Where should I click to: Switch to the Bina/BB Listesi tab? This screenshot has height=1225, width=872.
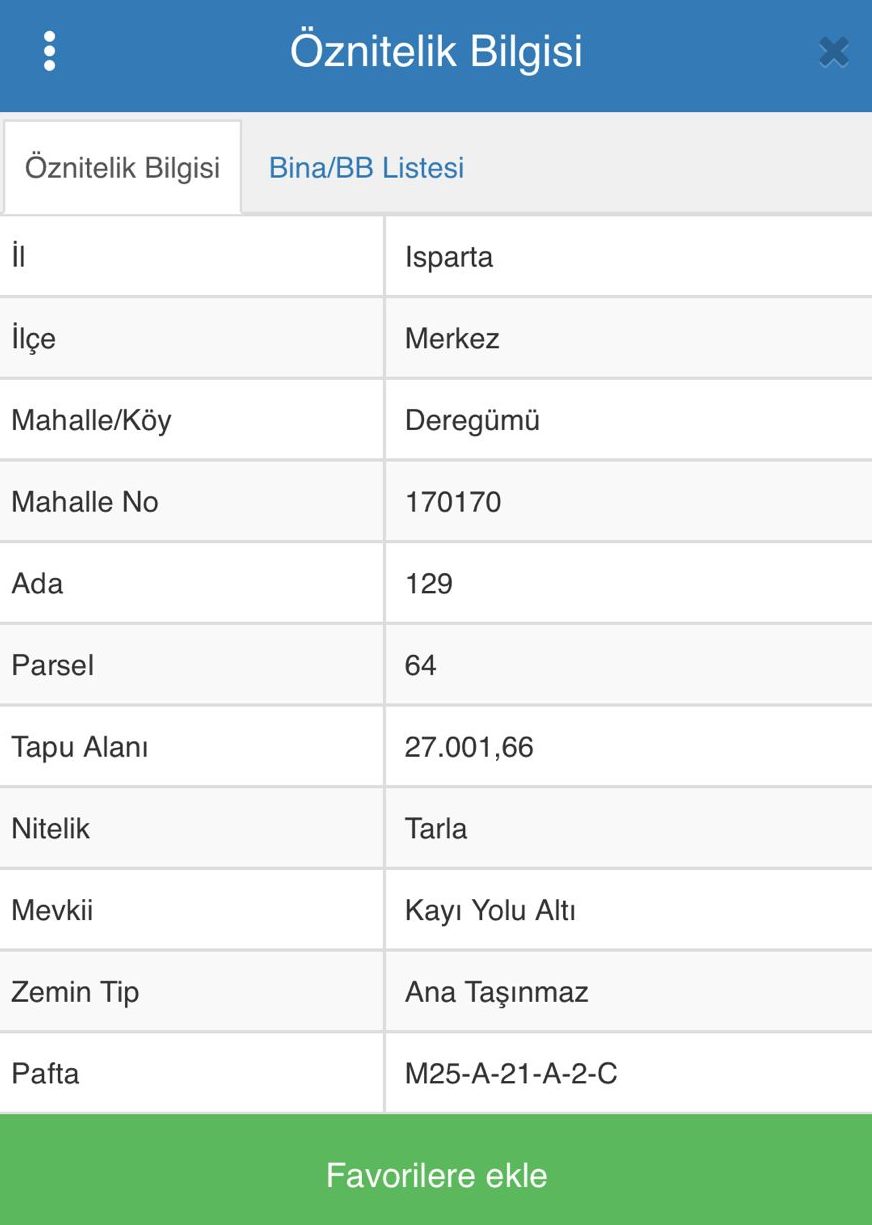(x=366, y=167)
